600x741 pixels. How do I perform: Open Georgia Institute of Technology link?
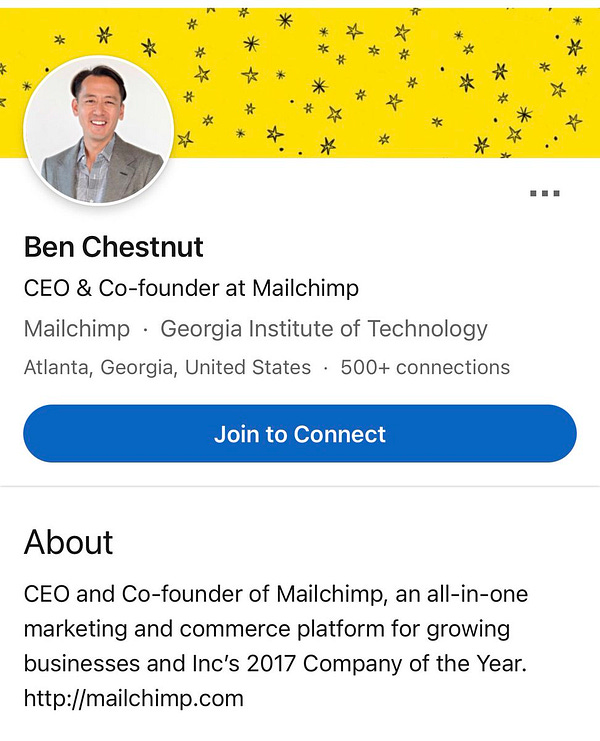pos(324,328)
